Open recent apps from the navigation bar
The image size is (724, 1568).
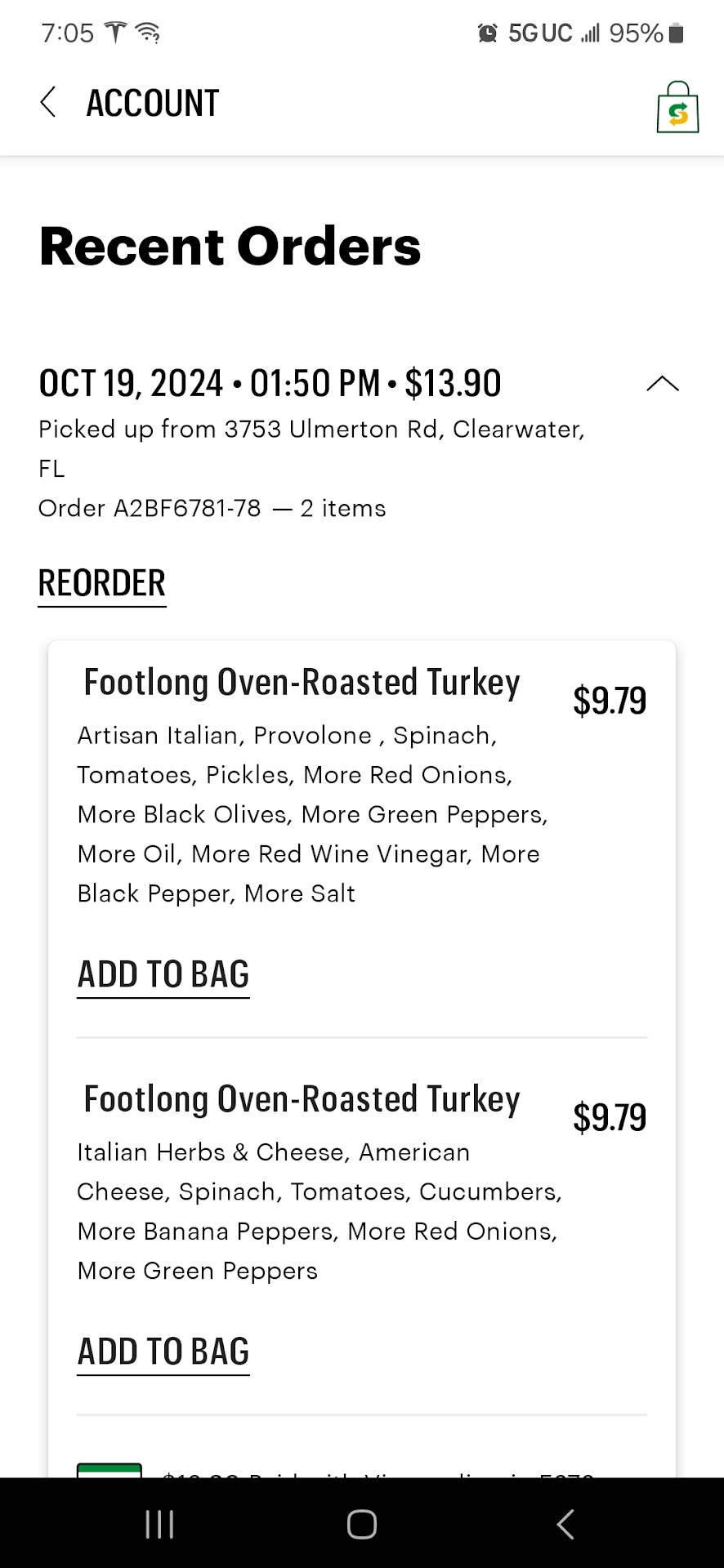pos(159,1524)
